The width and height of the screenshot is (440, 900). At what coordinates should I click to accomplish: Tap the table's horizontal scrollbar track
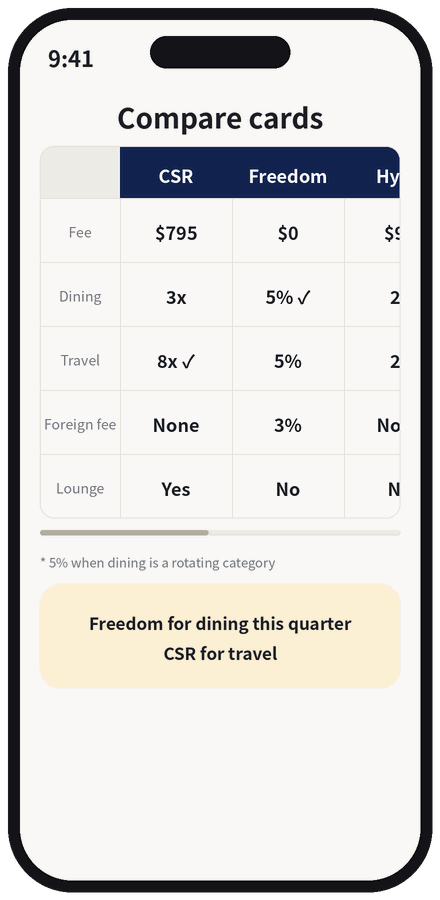tap(220, 533)
